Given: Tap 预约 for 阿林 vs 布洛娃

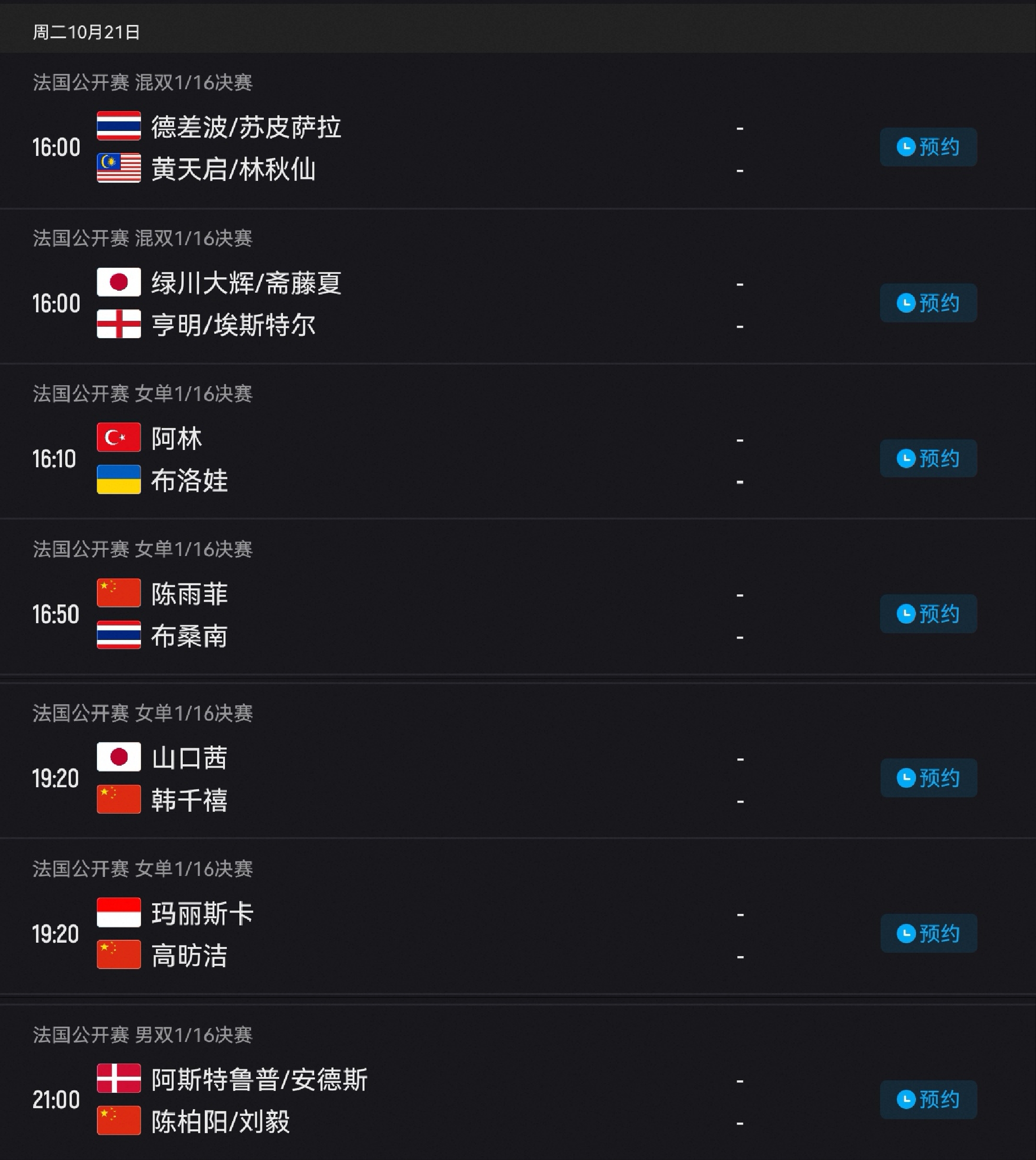Looking at the screenshot, I should click(x=928, y=459).
